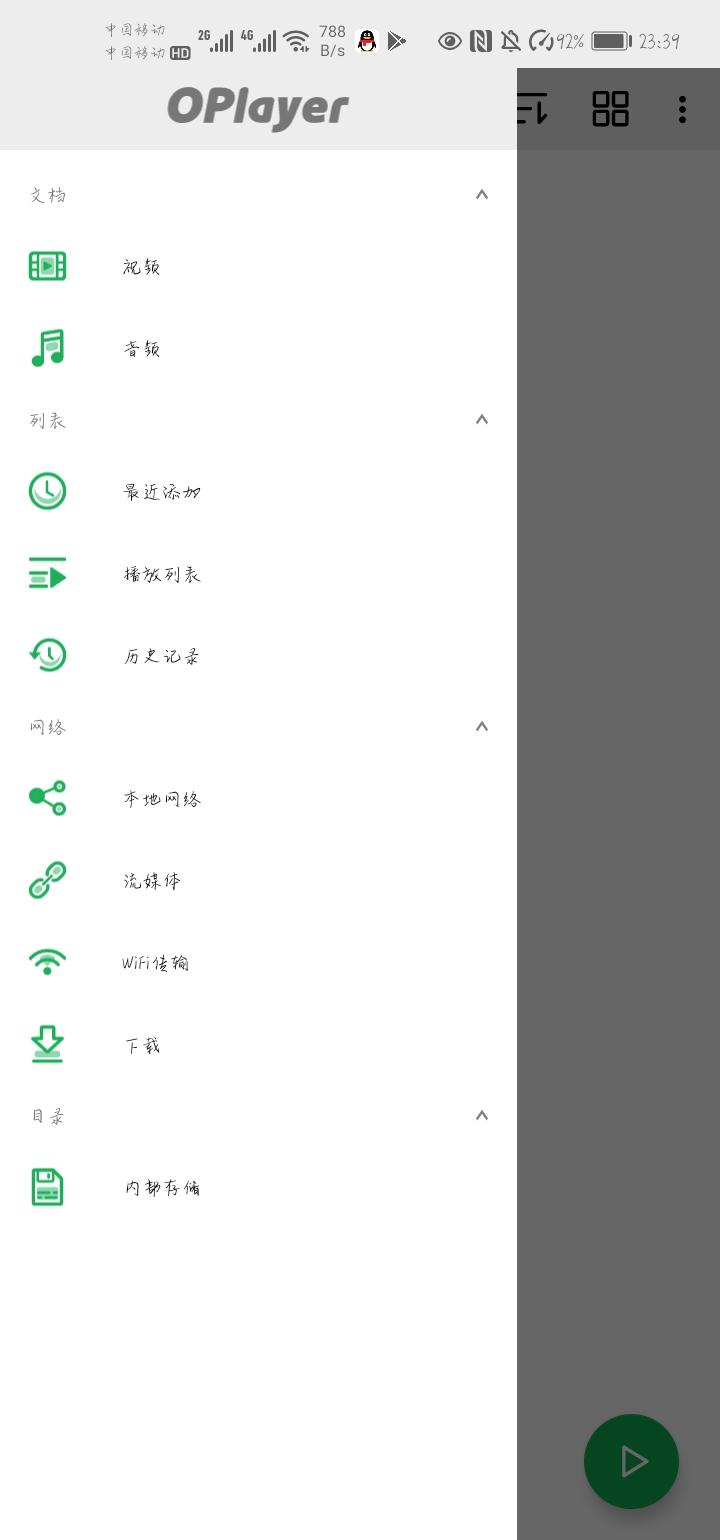Collapse the 网络 section chevron
The image size is (720, 1540).
pos(481,726)
